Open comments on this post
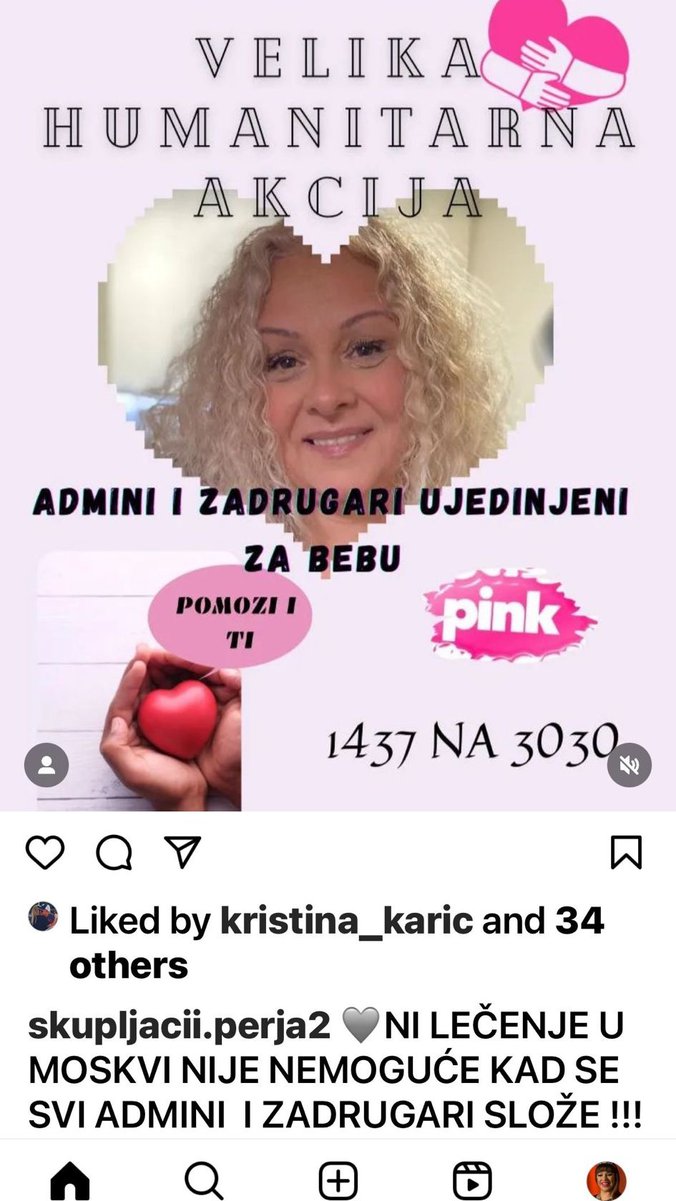The image size is (676, 1201). pyautogui.click(x=114, y=852)
